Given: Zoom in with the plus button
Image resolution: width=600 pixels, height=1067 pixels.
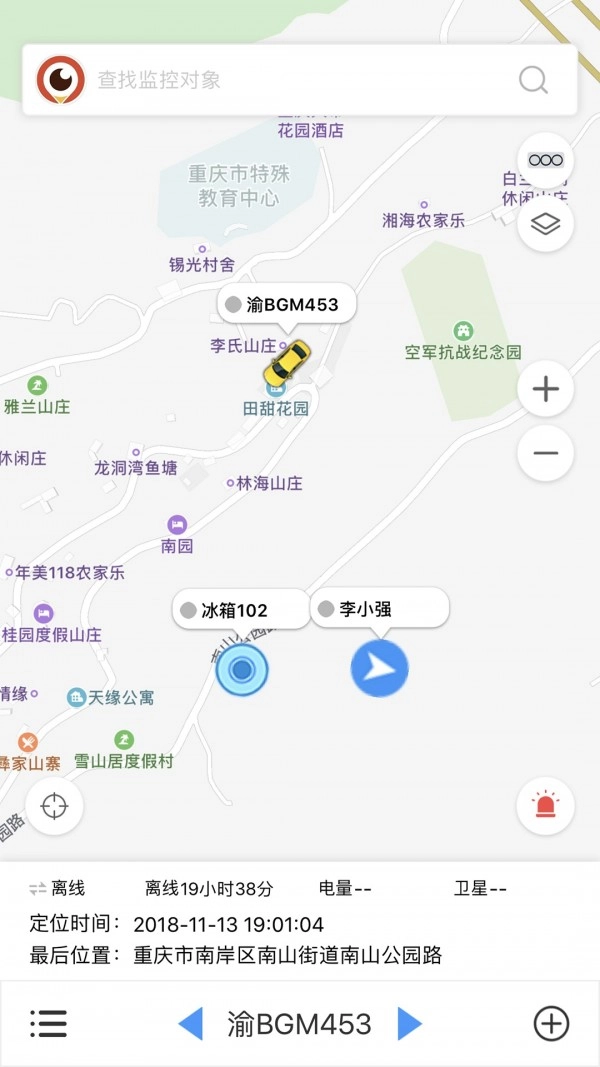Looking at the screenshot, I should point(546,389).
